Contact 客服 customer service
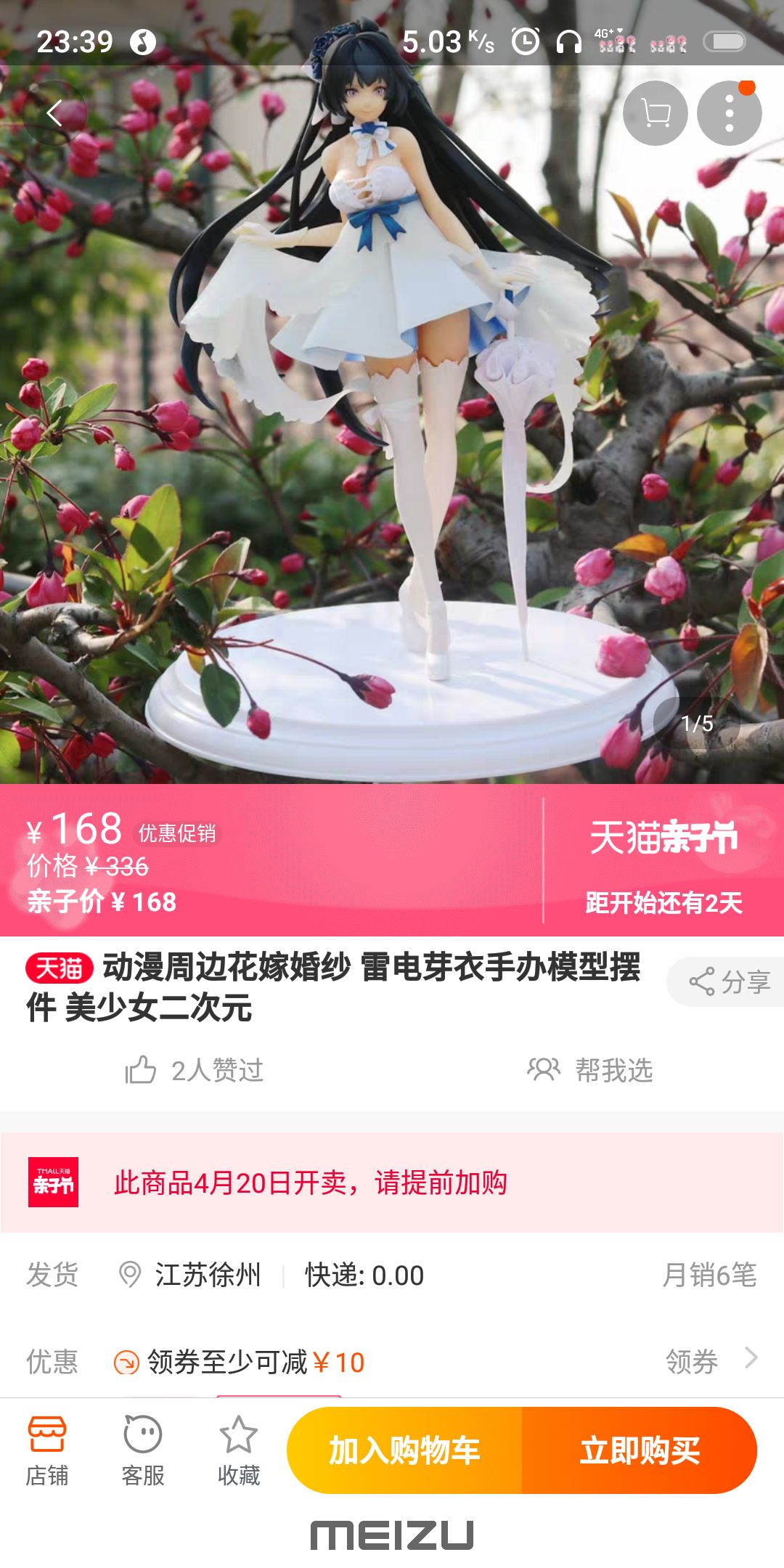Viewport: 784px width, 1568px height. pyautogui.click(x=143, y=1450)
